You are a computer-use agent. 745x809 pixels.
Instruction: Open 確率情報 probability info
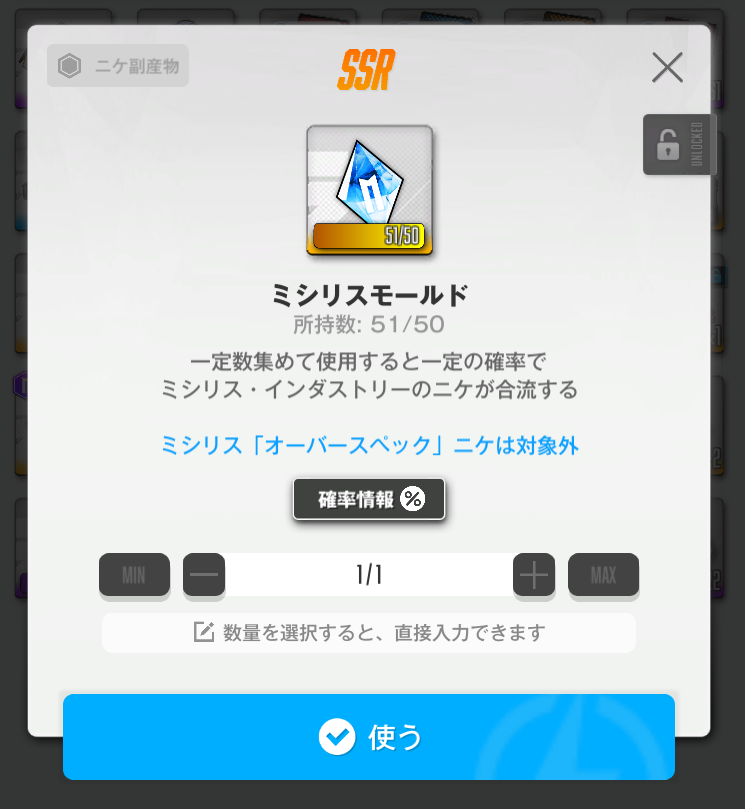(x=369, y=499)
